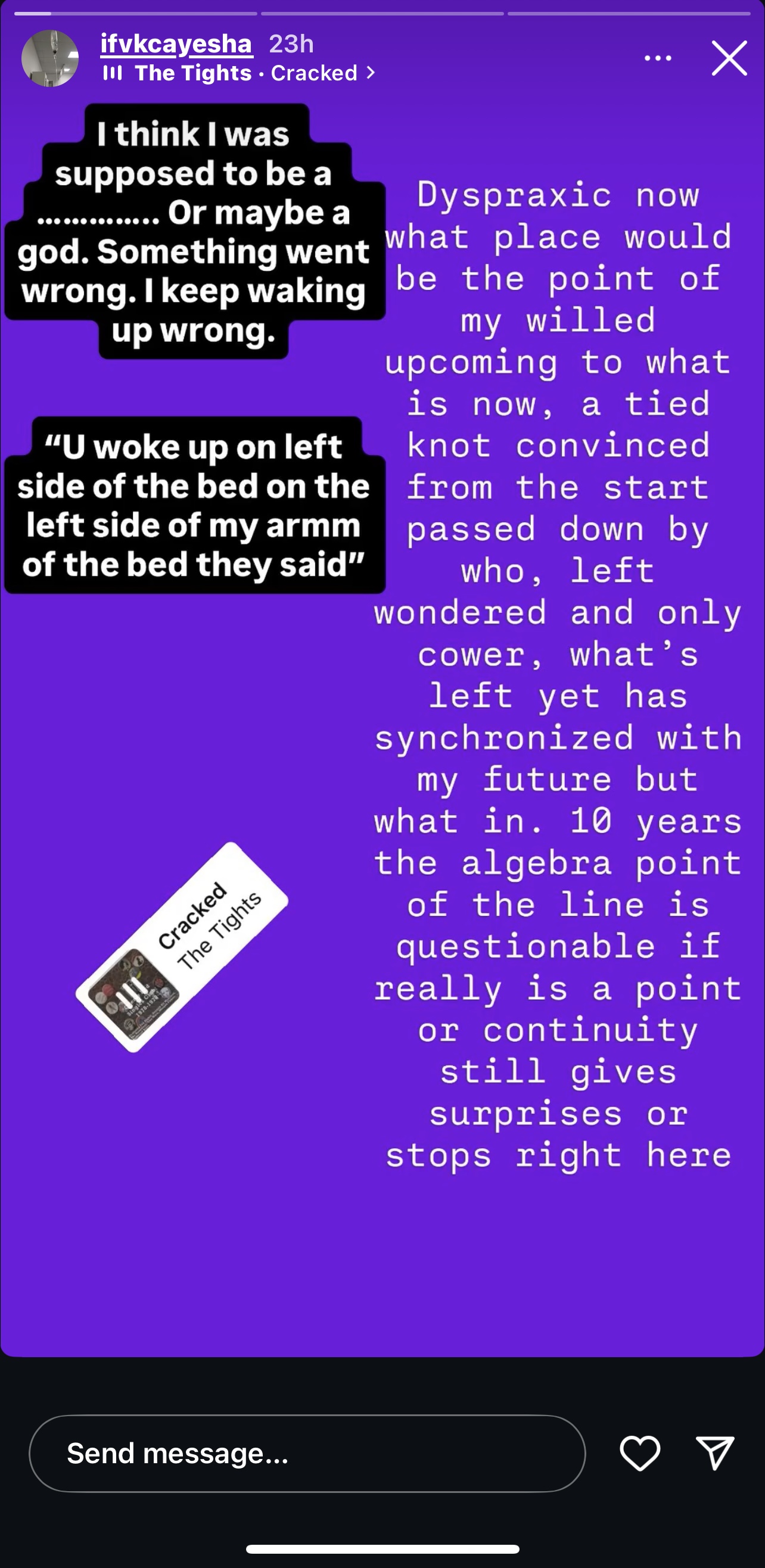Tap ifvkcayesha's profile picture

[x=50, y=58]
